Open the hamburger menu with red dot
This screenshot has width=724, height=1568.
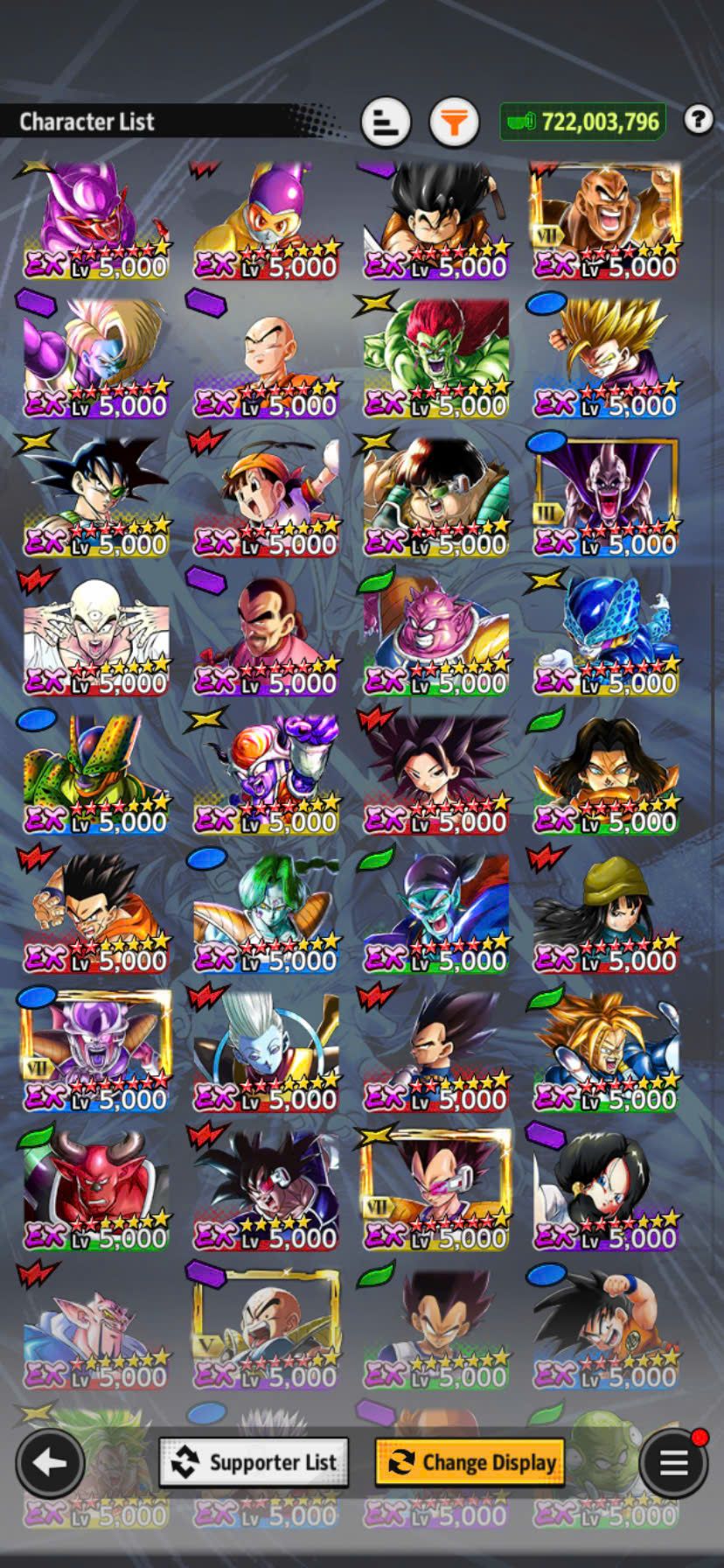[x=673, y=1462]
